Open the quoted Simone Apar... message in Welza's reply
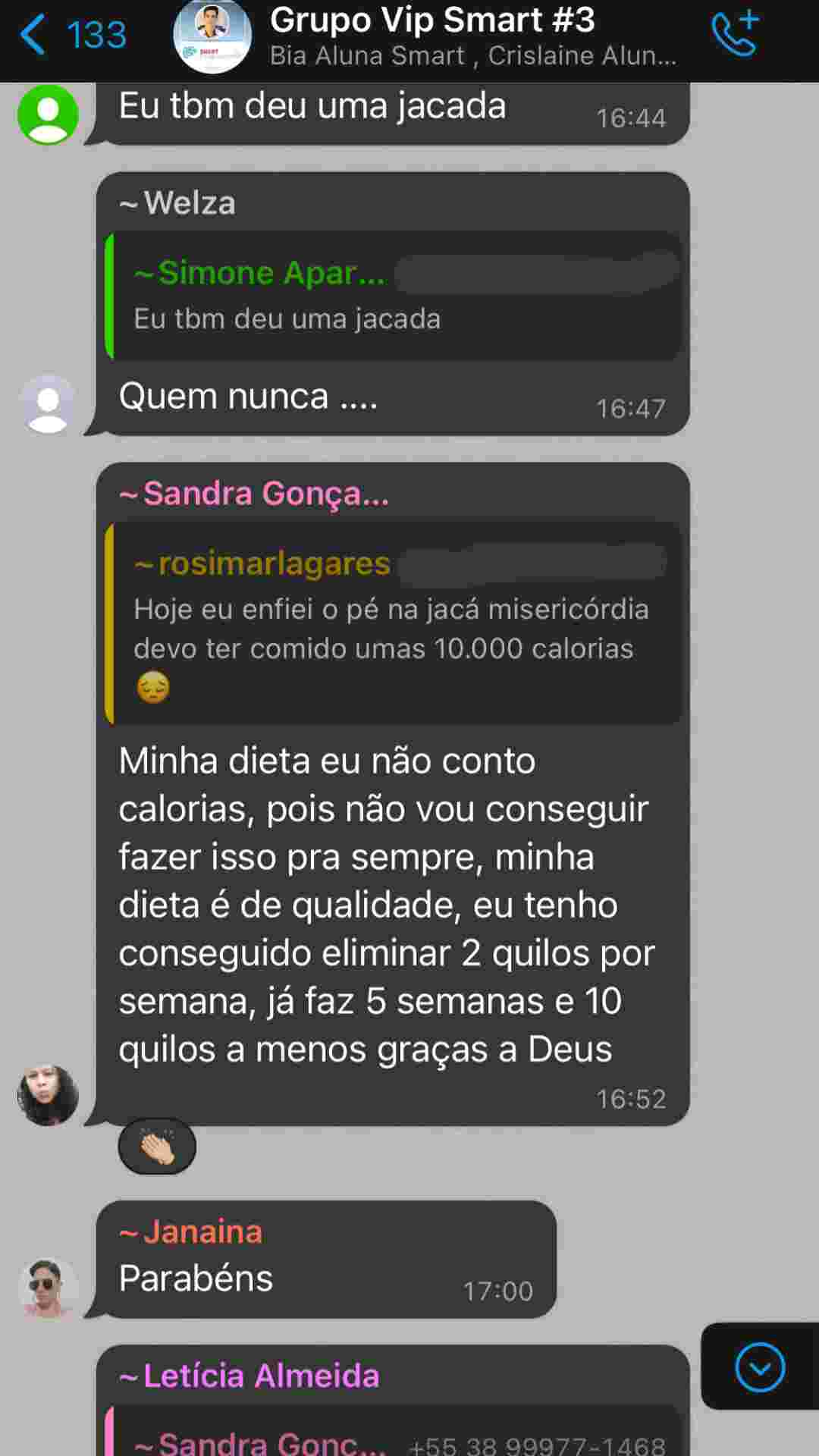This screenshot has width=819, height=1456. click(x=393, y=296)
